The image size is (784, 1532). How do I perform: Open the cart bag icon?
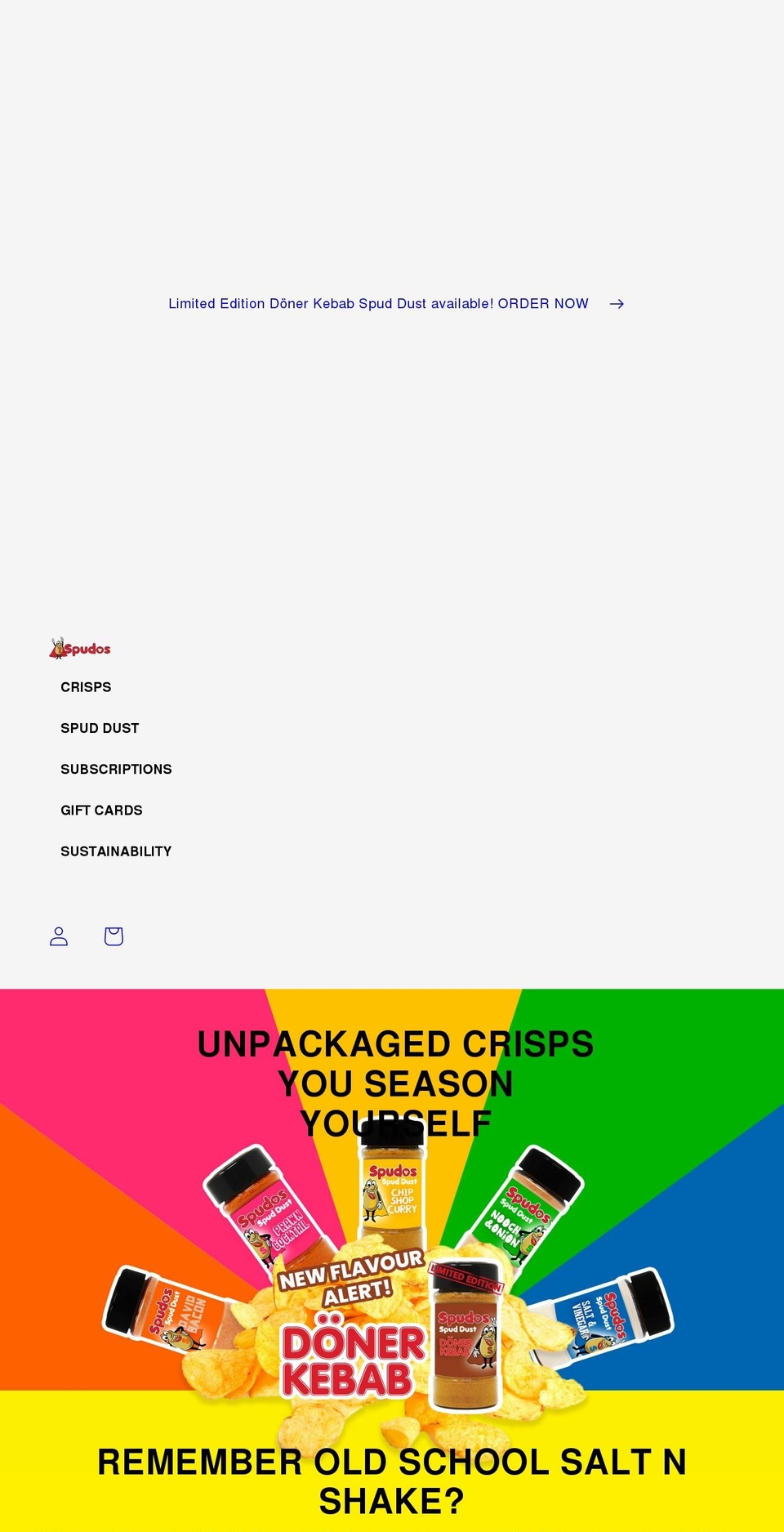pos(113,936)
